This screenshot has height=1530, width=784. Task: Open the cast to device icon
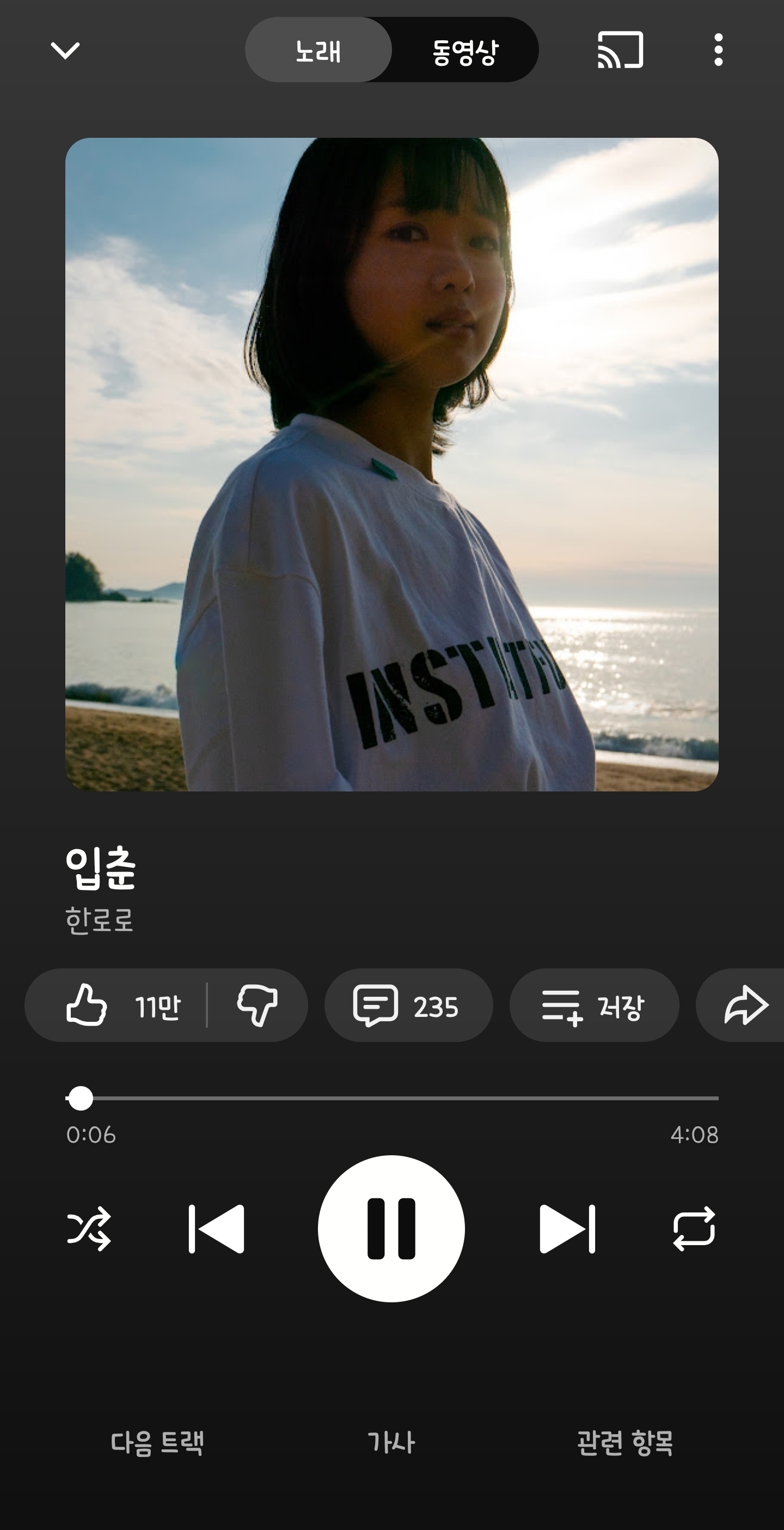click(620, 50)
